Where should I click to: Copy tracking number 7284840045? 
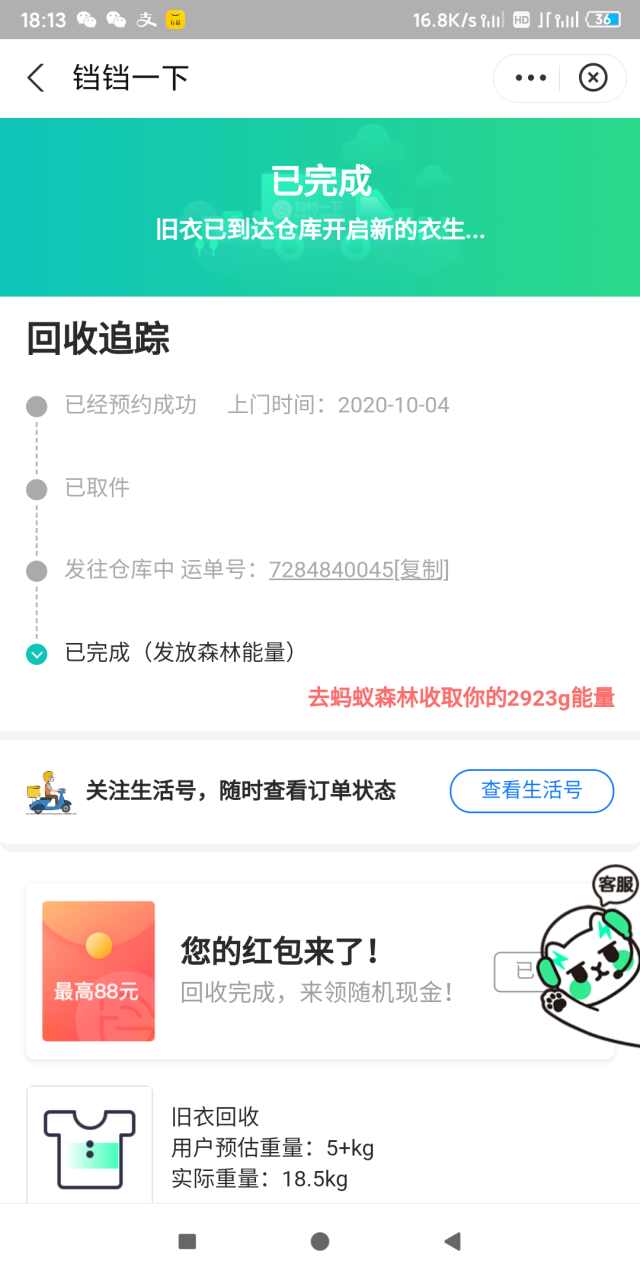[421, 570]
